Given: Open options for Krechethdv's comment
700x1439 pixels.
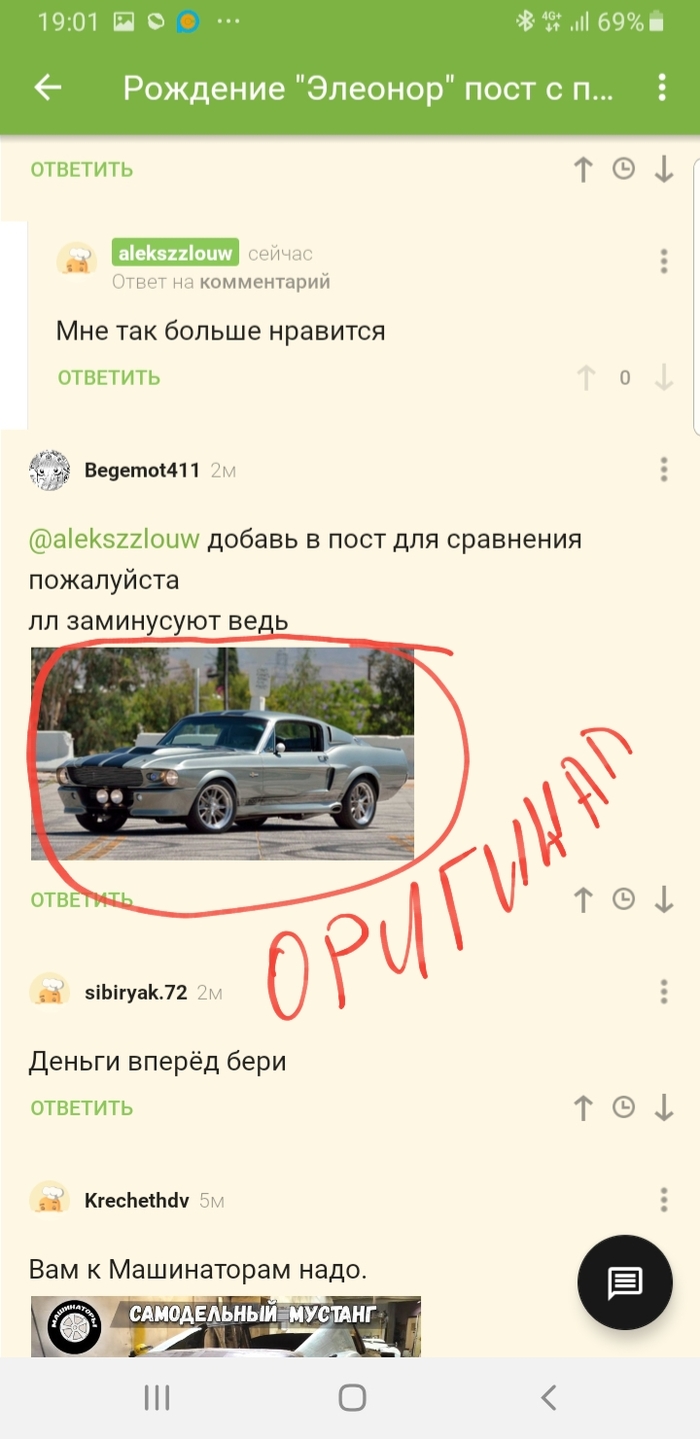Looking at the screenshot, I should click(x=663, y=1200).
